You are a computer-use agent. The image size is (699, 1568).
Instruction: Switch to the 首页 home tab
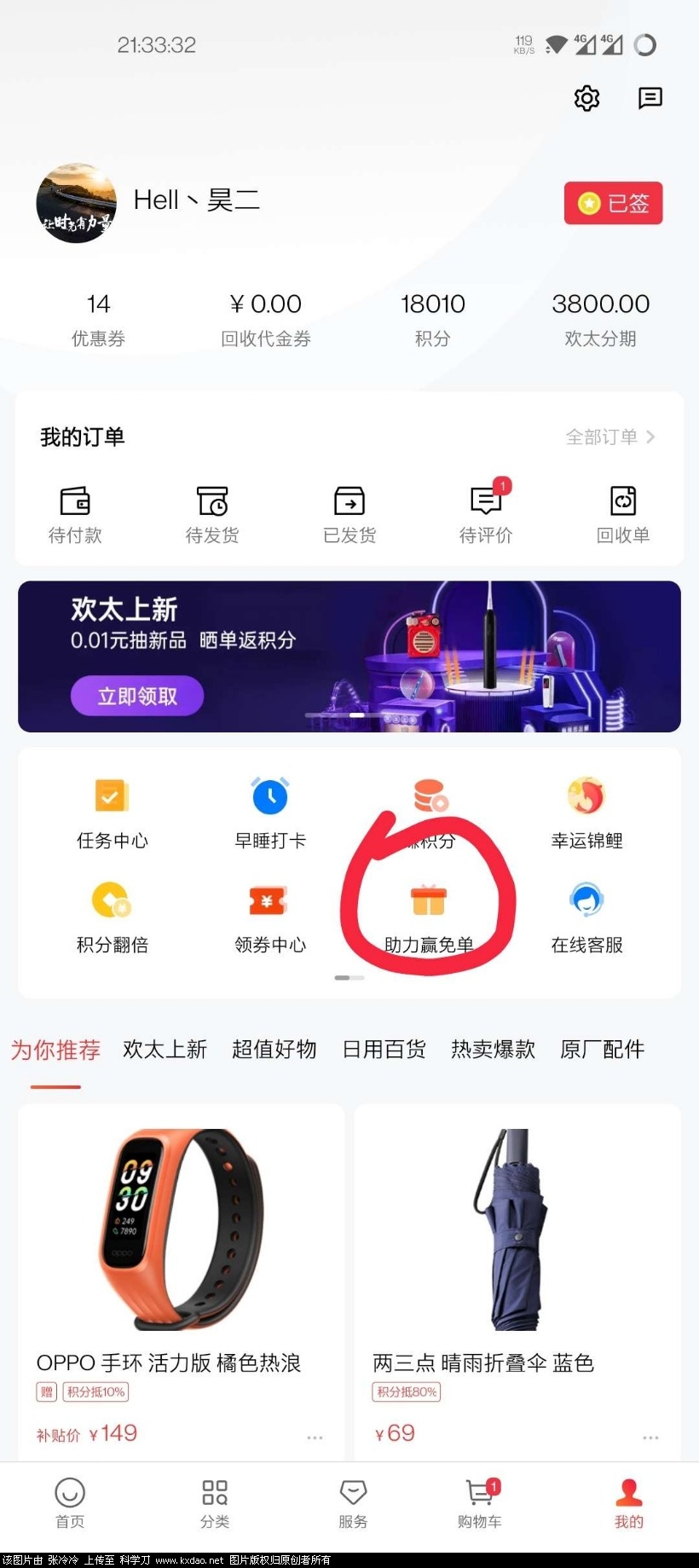[70, 1504]
